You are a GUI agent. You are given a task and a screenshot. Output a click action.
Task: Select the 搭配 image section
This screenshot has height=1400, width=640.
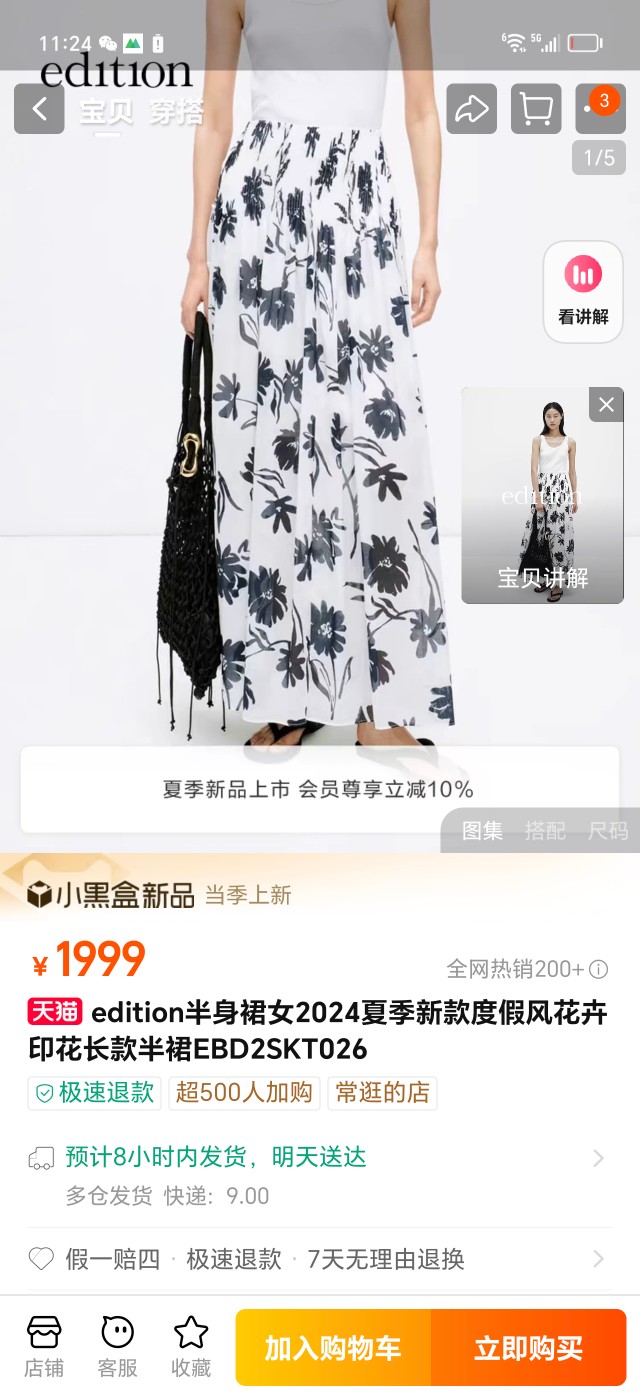[545, 830]
